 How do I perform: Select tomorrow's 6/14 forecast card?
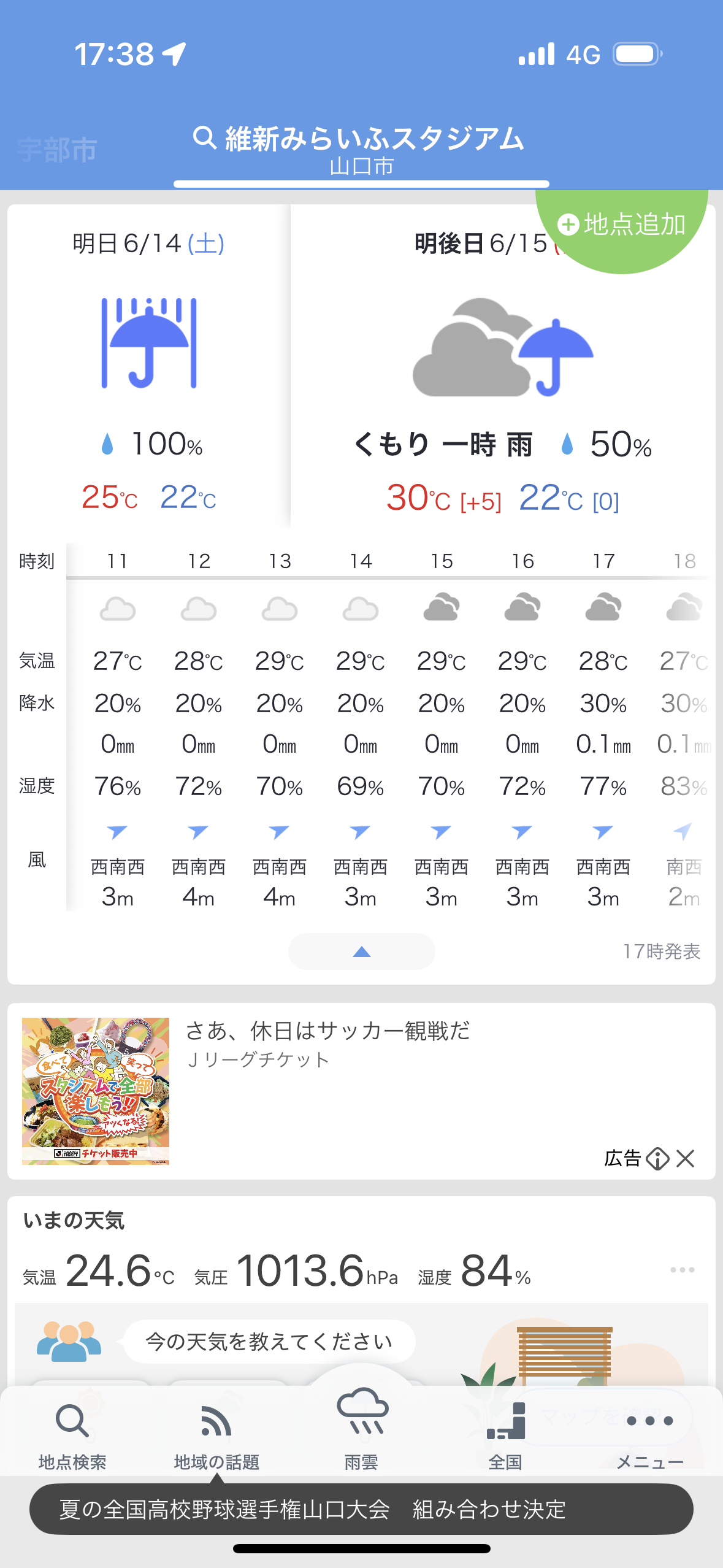(149, 368)
